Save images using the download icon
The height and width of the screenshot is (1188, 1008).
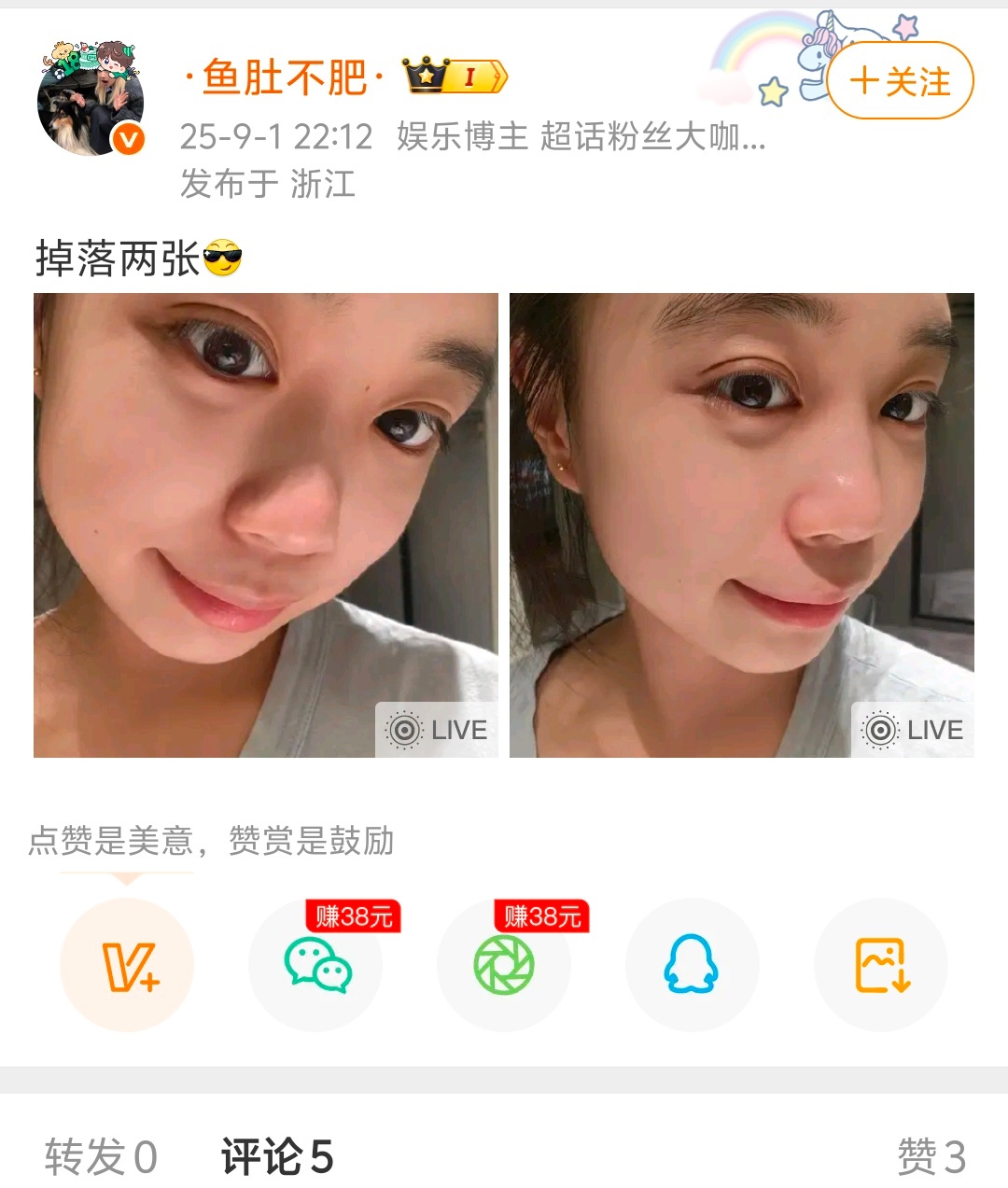pyautogui.click(x=880, y=966)
